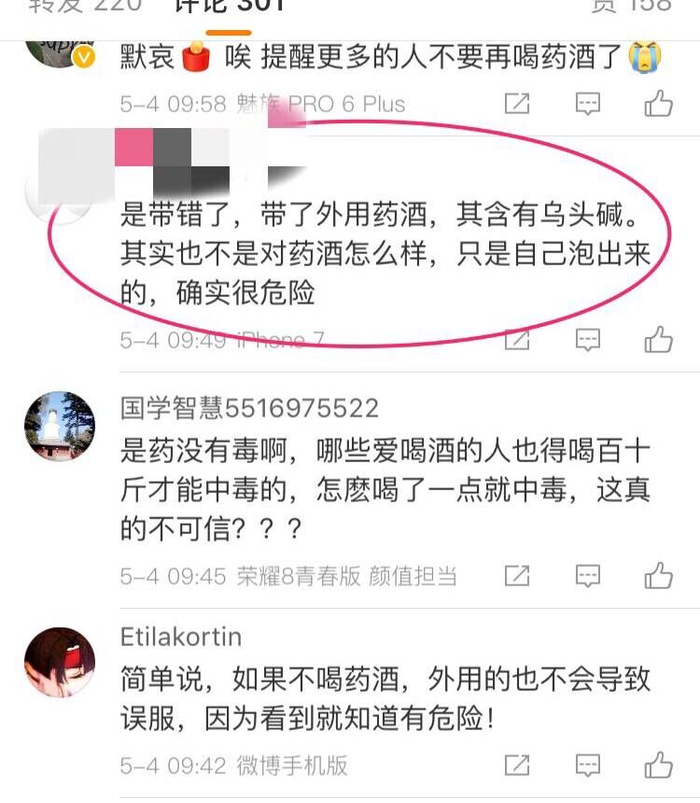Image resolution: width=700 pixels, height=803 pixels.
Task: Like the comment about 乌头碱 posted 09:49
Action: point(658,340)
